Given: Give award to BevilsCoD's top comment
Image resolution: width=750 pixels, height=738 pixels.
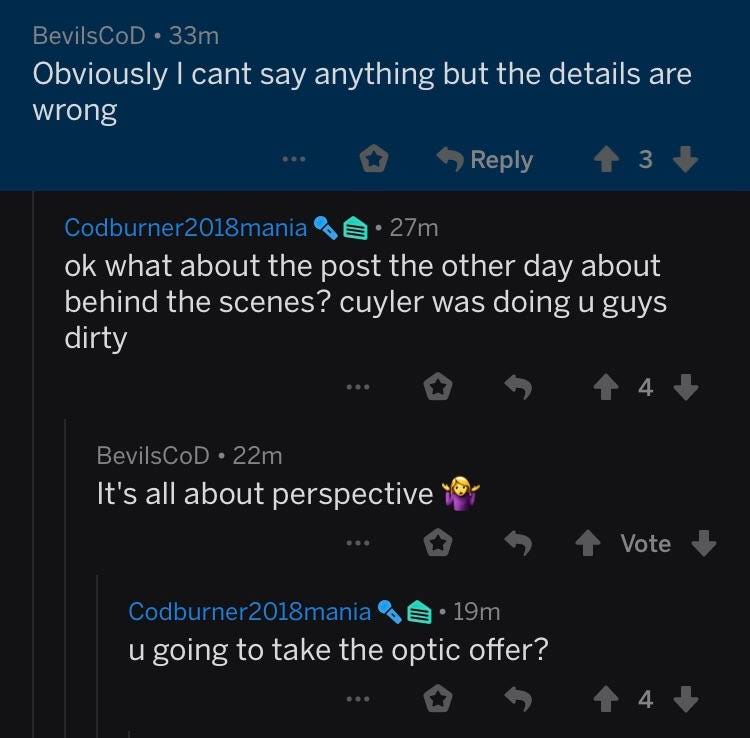Looking at the screenshot, I should 374,160.
